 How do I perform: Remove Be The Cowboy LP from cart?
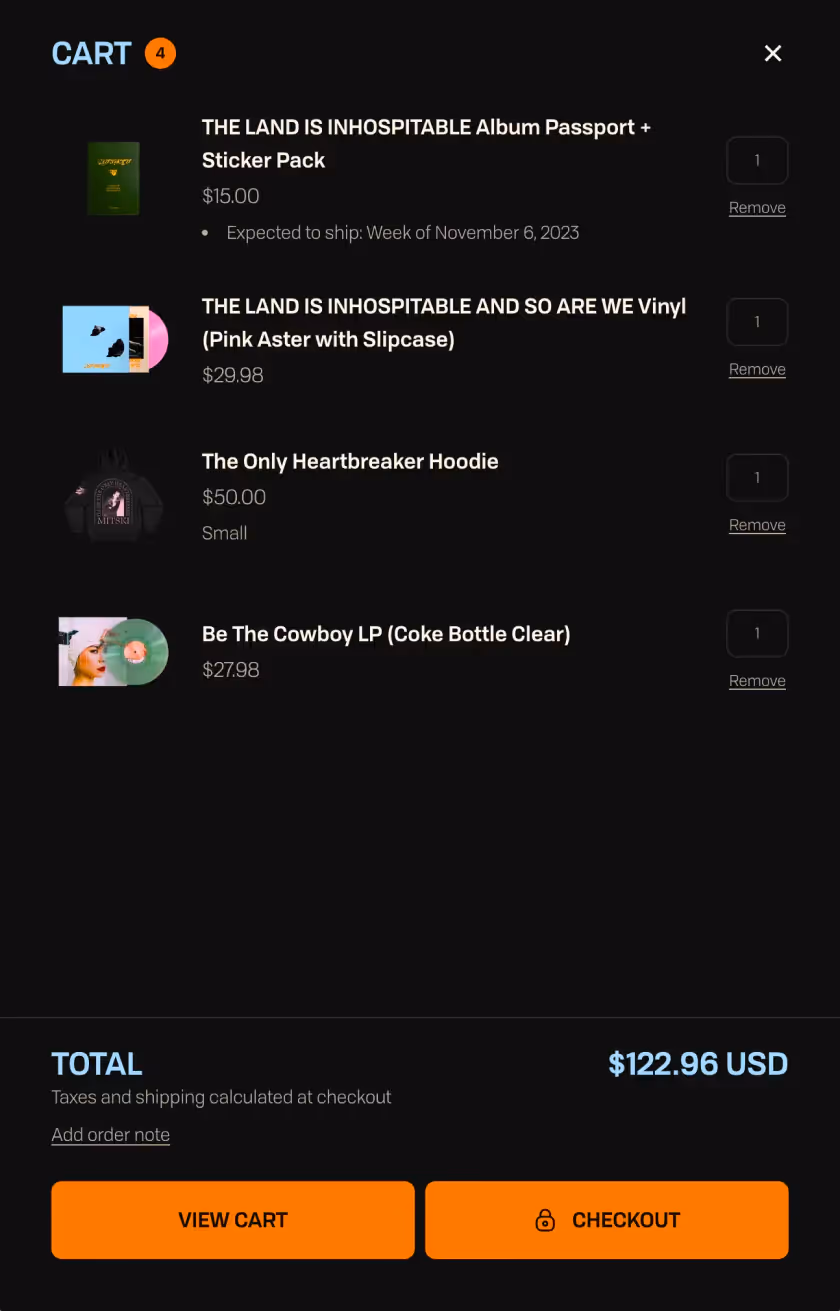click(757, 681)
